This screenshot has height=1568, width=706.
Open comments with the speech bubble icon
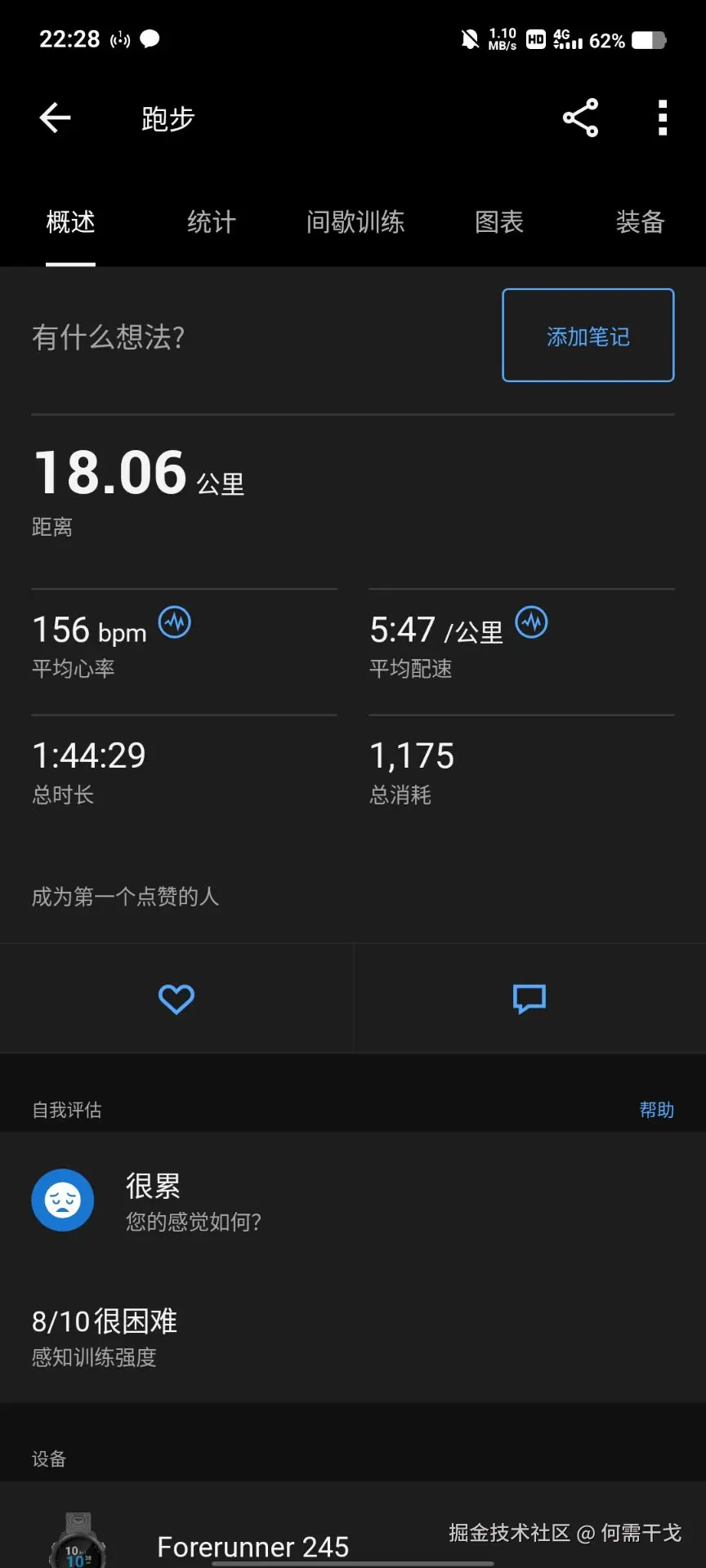(529, 998)
